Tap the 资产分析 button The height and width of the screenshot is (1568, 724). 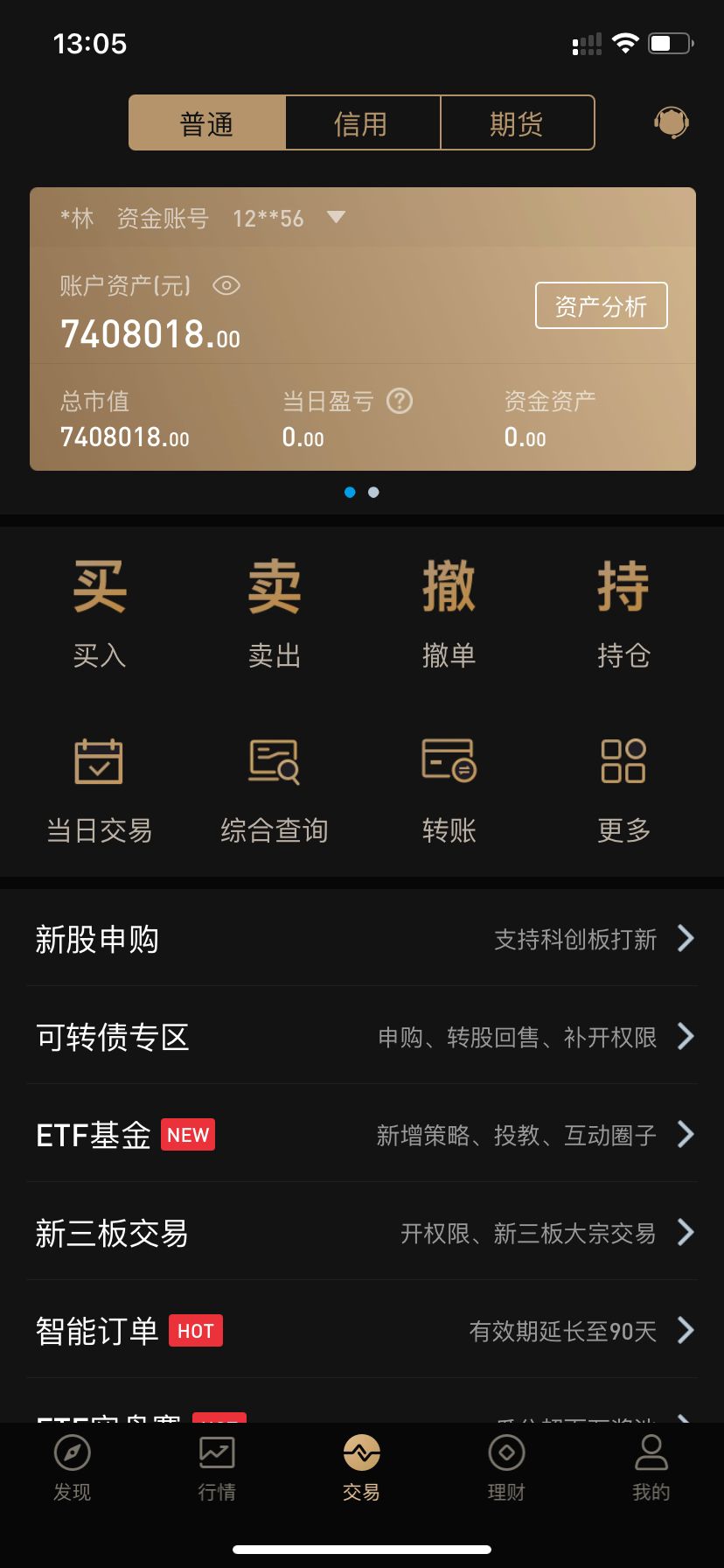tap(601, 304)
